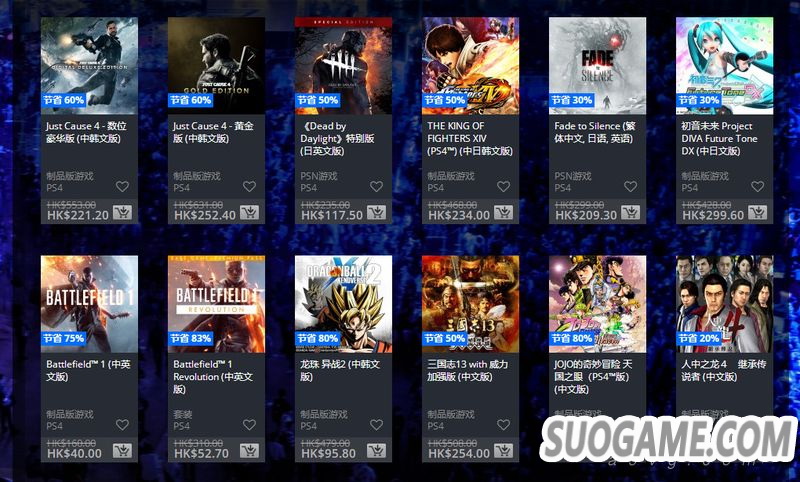Add 龙珠 异战2 to the cart
Image resolution: width=800 pixels, height=482 pixels.
pyautogui.click(x=377, y=452)
